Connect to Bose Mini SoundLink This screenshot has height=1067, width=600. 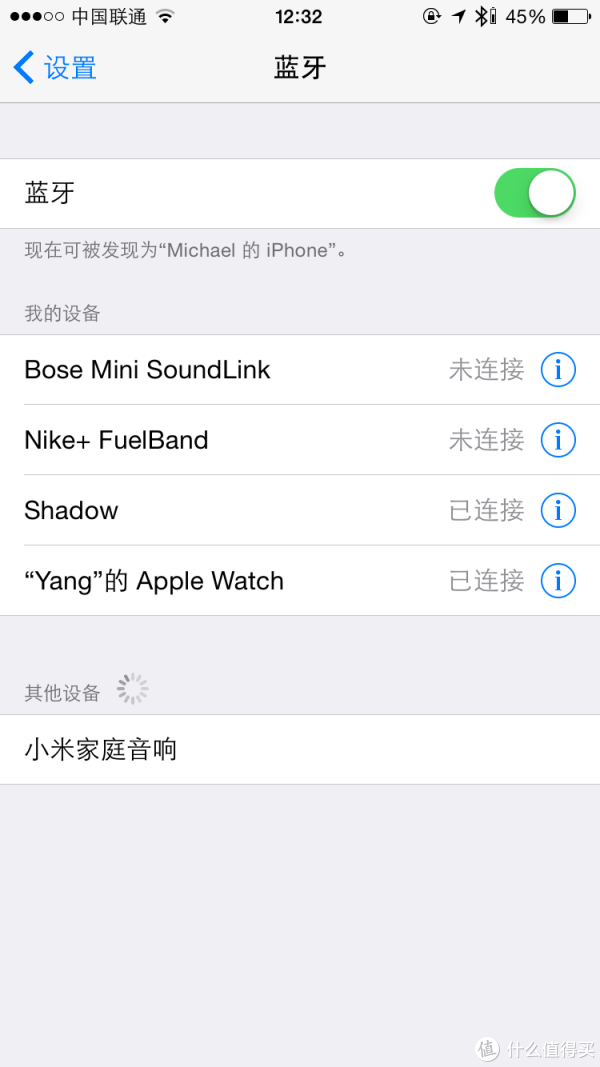pos(250,370)
